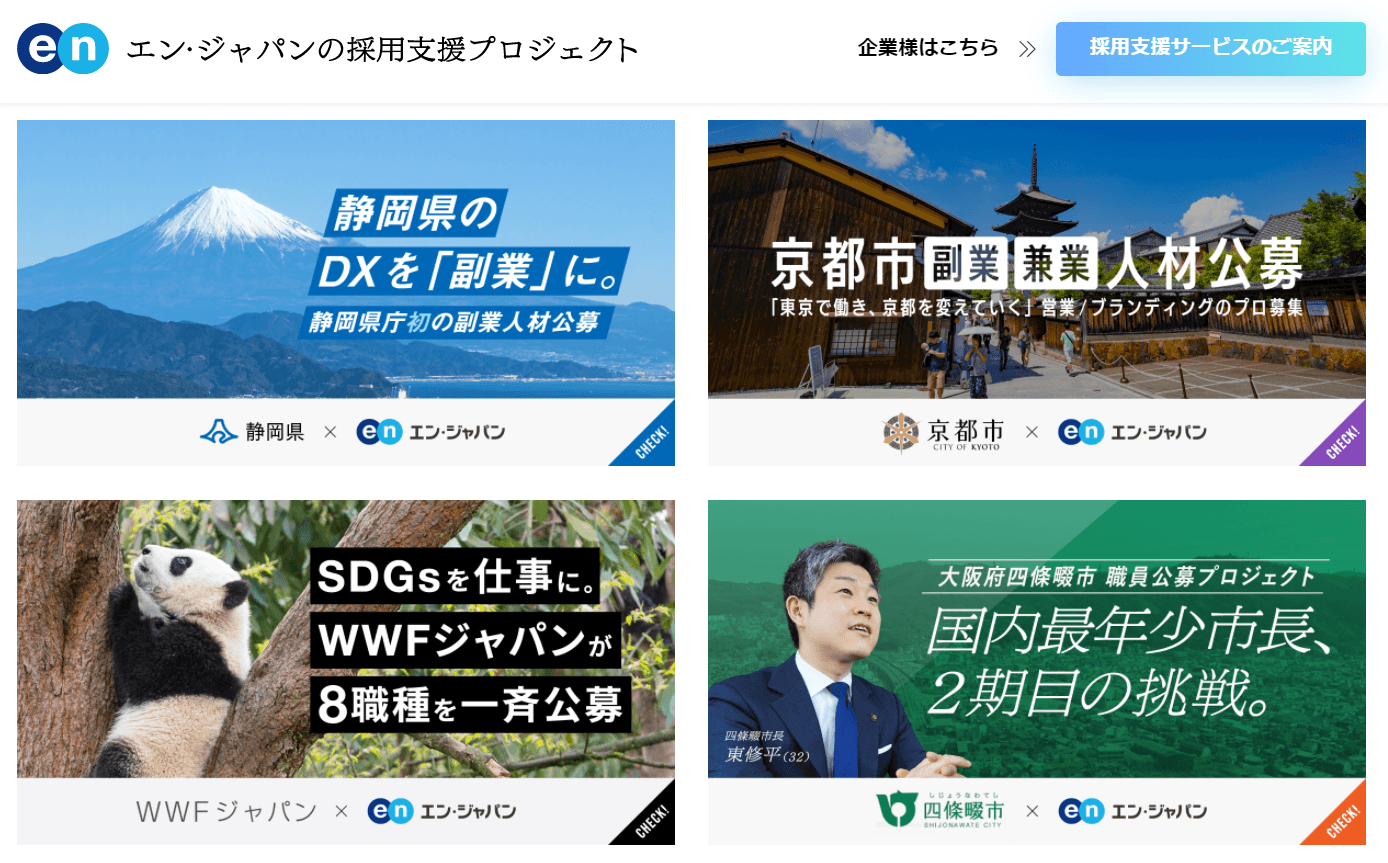Tap the 採用支援サービスのご案内 button
The image size is (1388, 863).
(x=1210, y=48)
